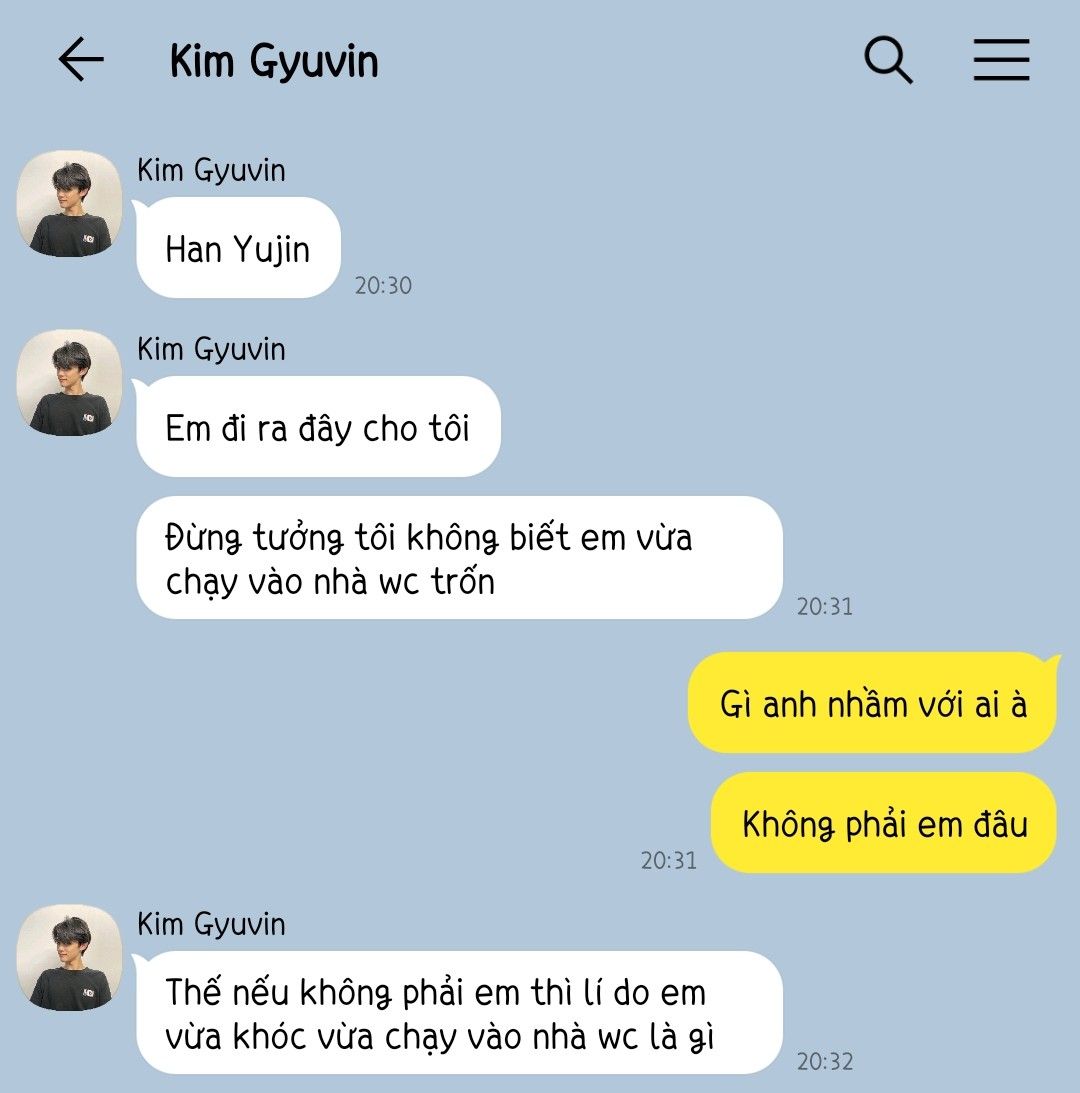Go back from the Kim Gyuvin chat

81,60
